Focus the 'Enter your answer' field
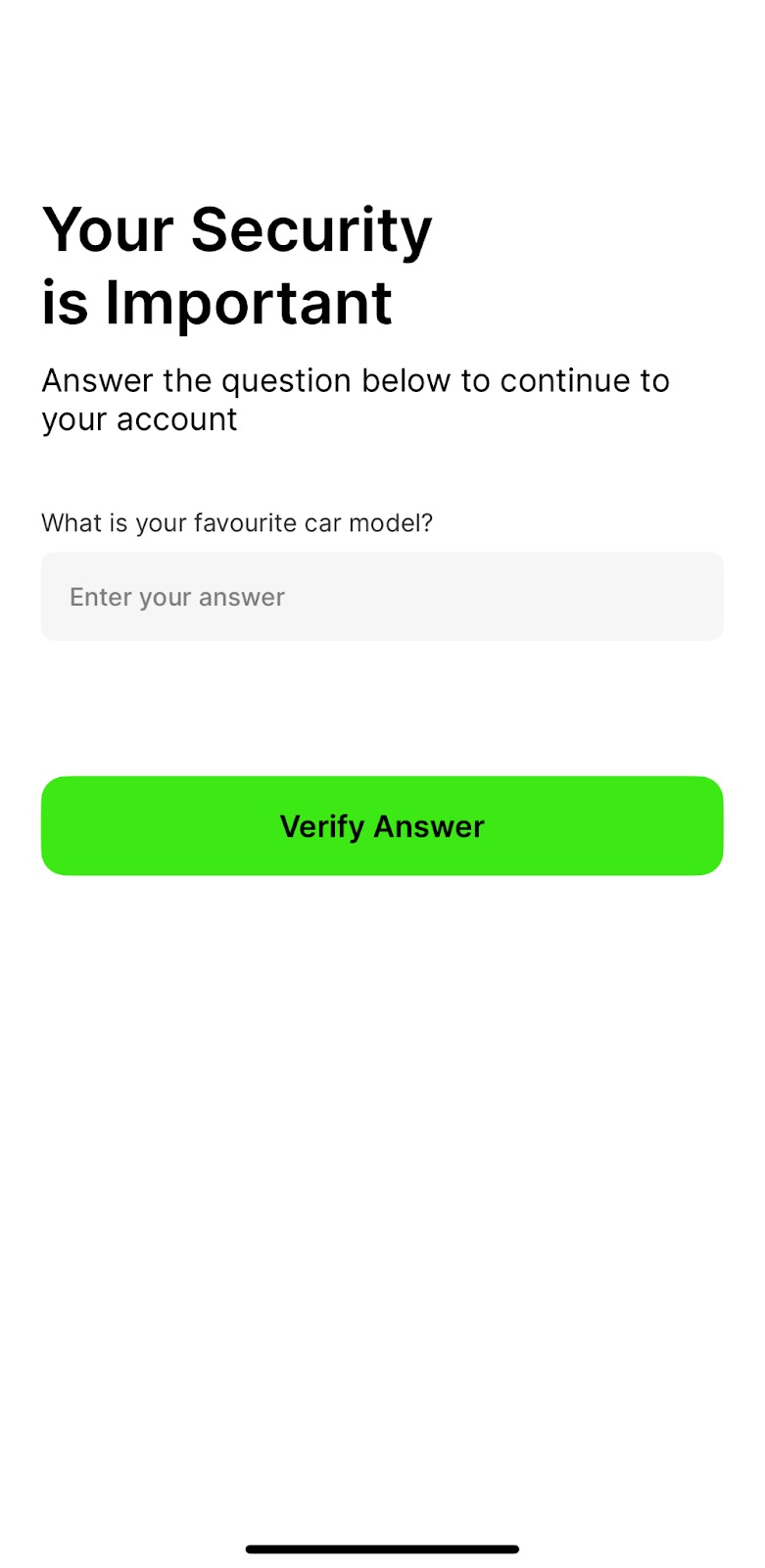Screen dimensions: 765x1568 tap(382, 597)
